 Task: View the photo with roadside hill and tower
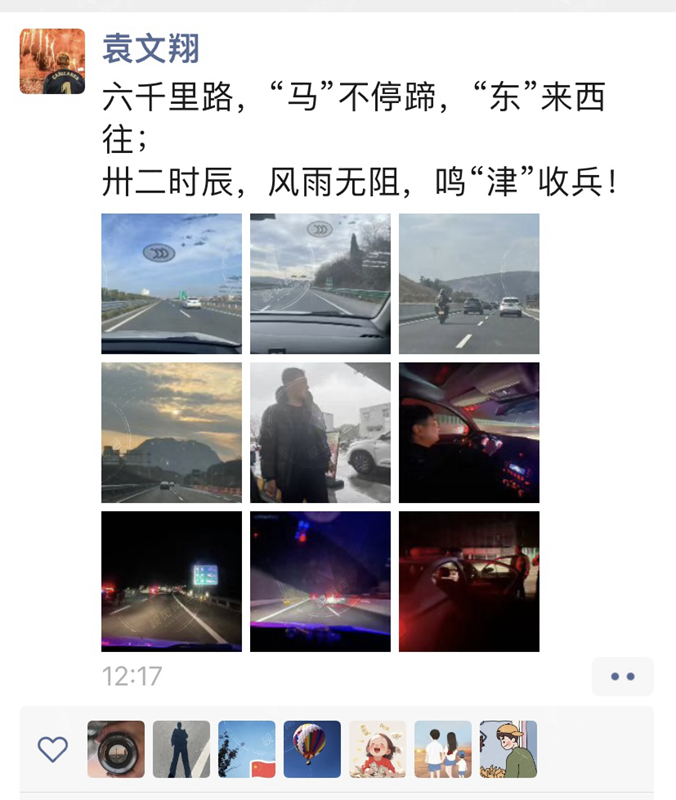coord(320,283)
